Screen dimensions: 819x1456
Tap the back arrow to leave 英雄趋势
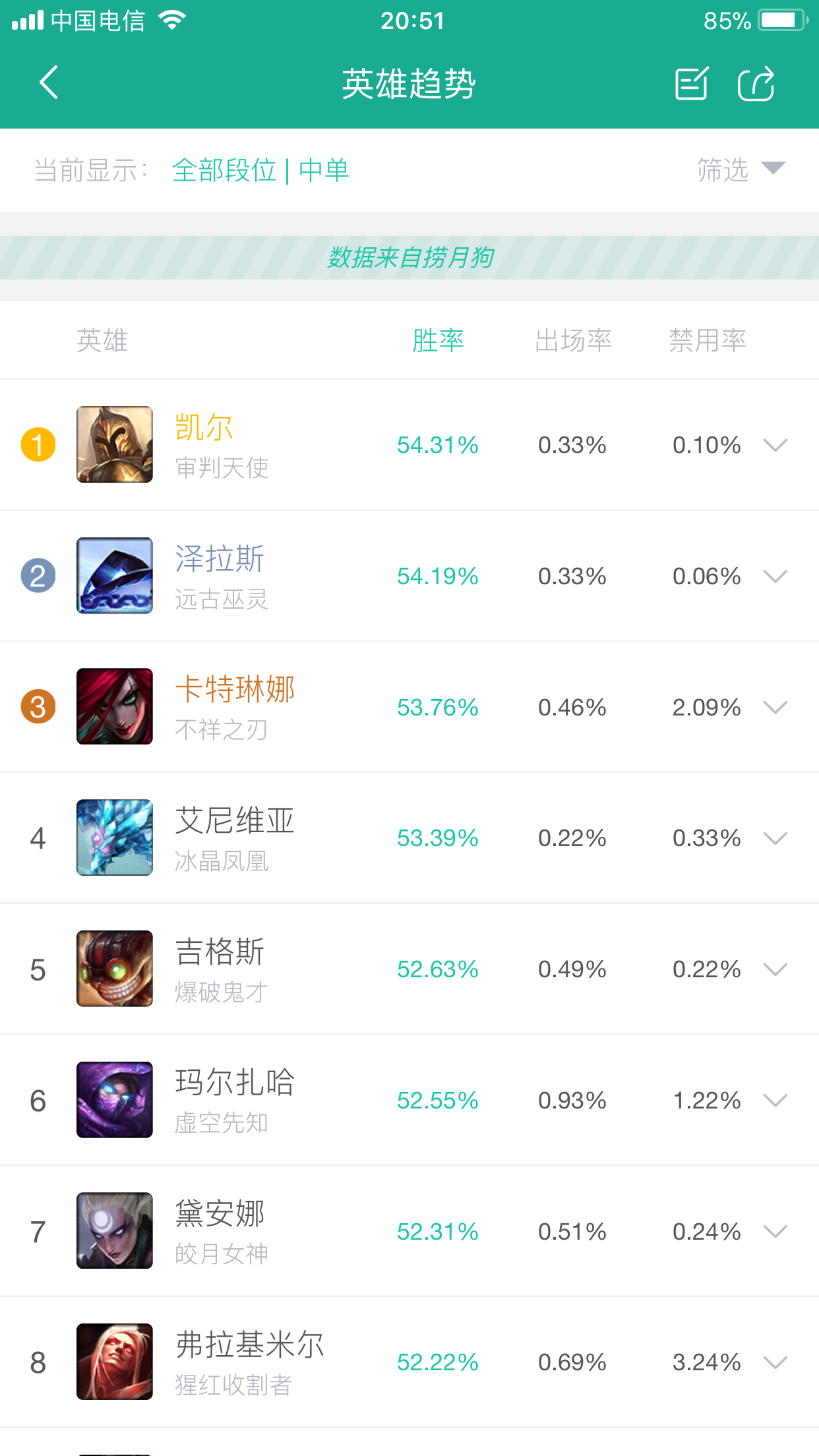pos(48,84)
